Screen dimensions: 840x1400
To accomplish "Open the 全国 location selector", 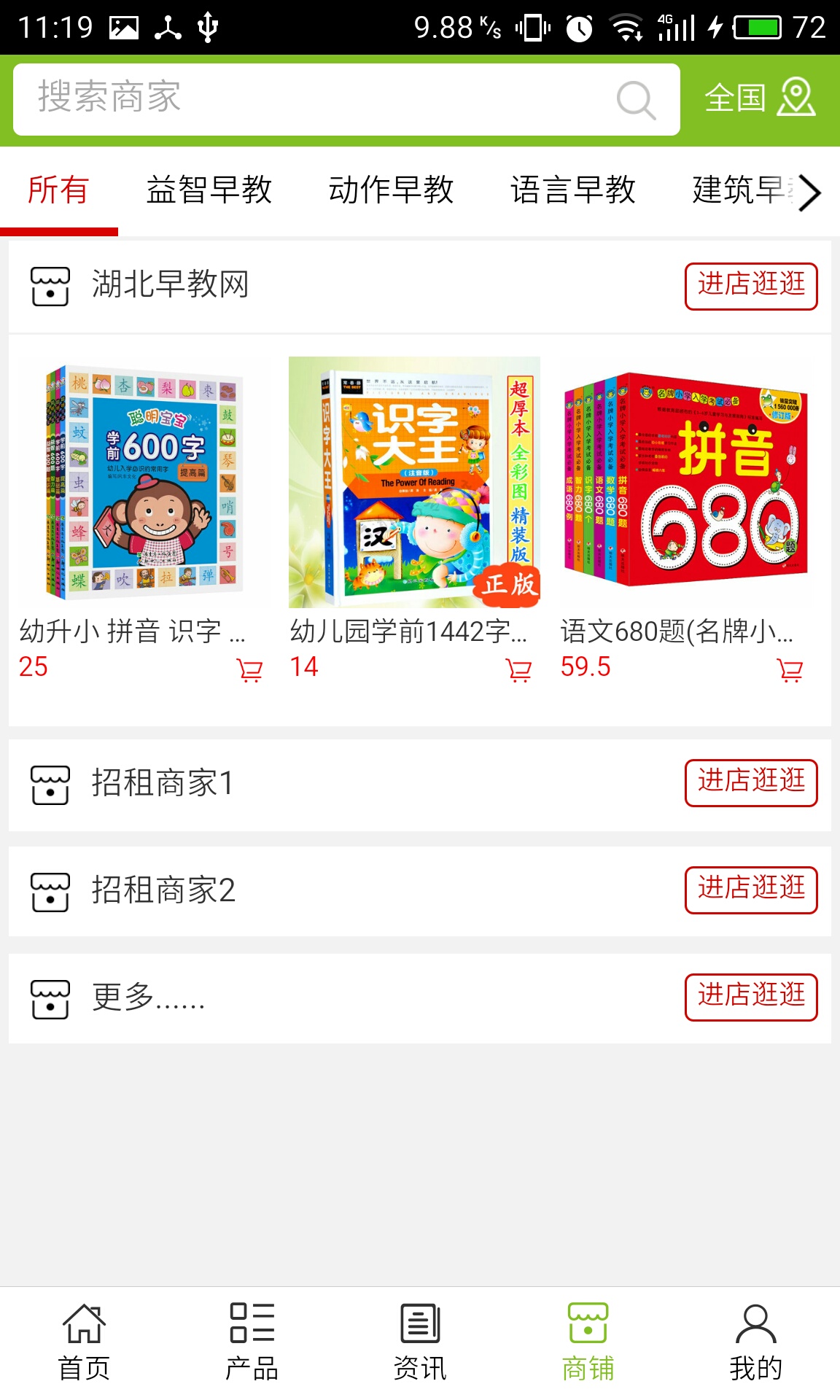I will pyautogui.click(x=759, y=98).
